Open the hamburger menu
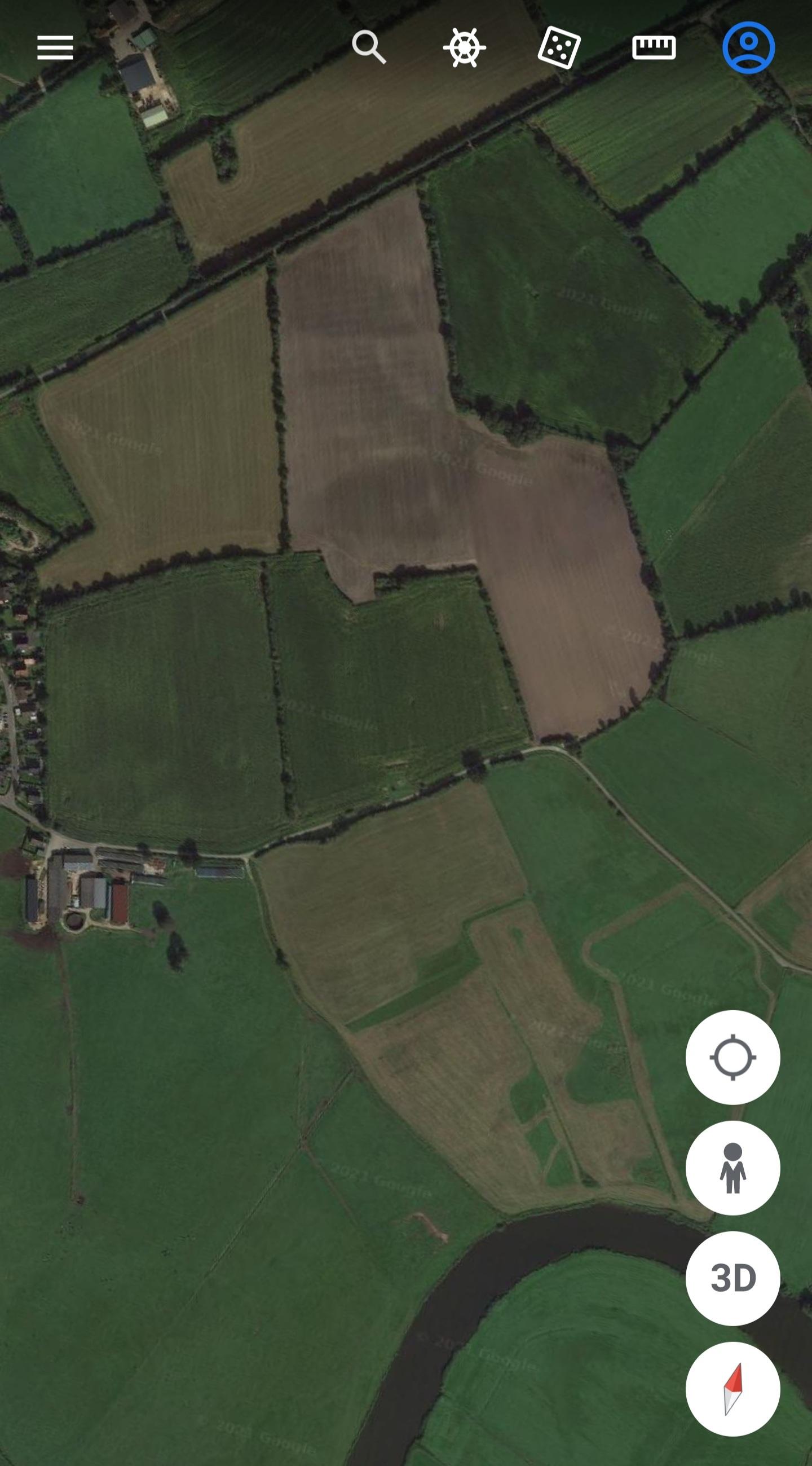This screenshot has width=812, height=1466. (55, 47)
